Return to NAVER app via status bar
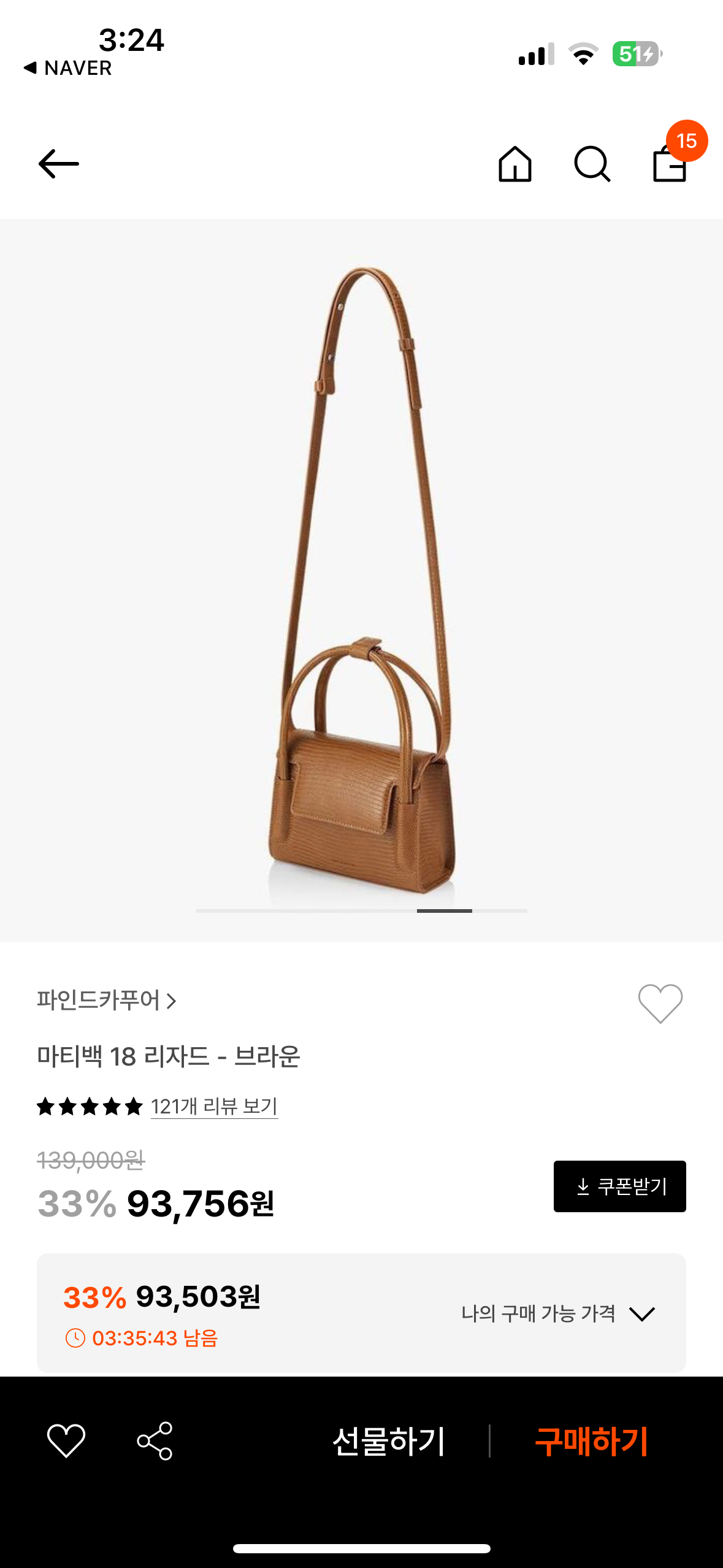The width and height of the screenshot is (723, 1568). coord(67,67)
